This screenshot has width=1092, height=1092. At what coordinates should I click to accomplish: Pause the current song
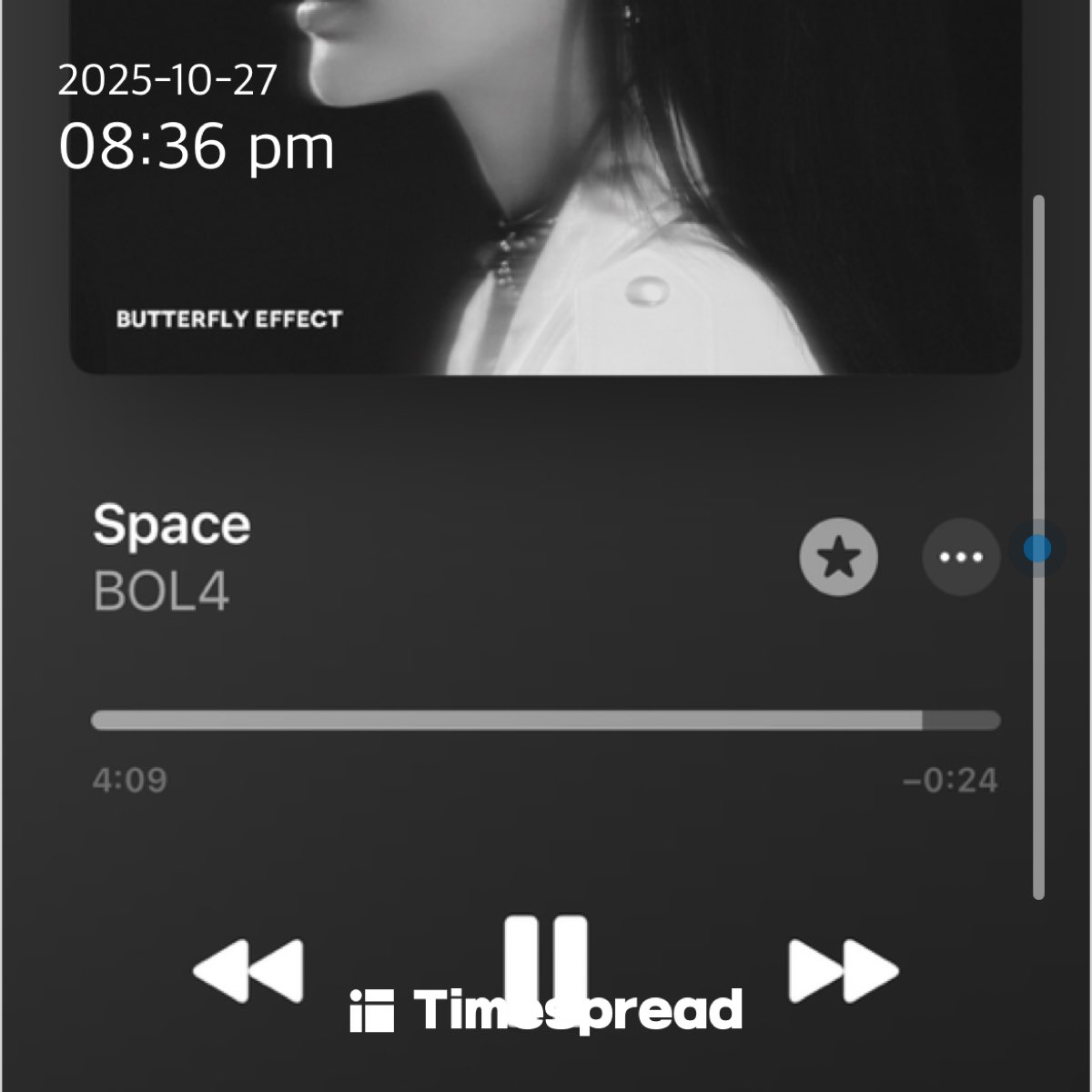(546, 960)
